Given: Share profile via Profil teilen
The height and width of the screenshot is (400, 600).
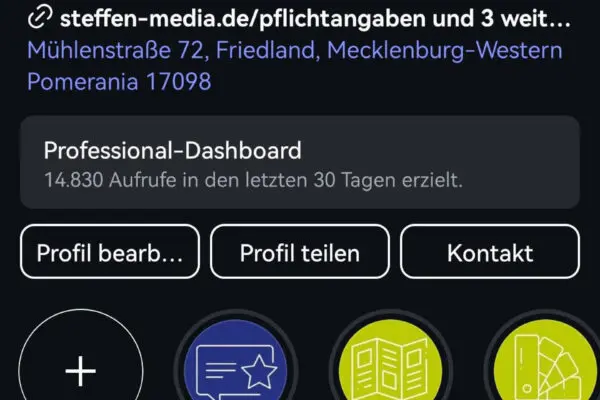Looking at the screenshot, I should (x=300, y=253).
